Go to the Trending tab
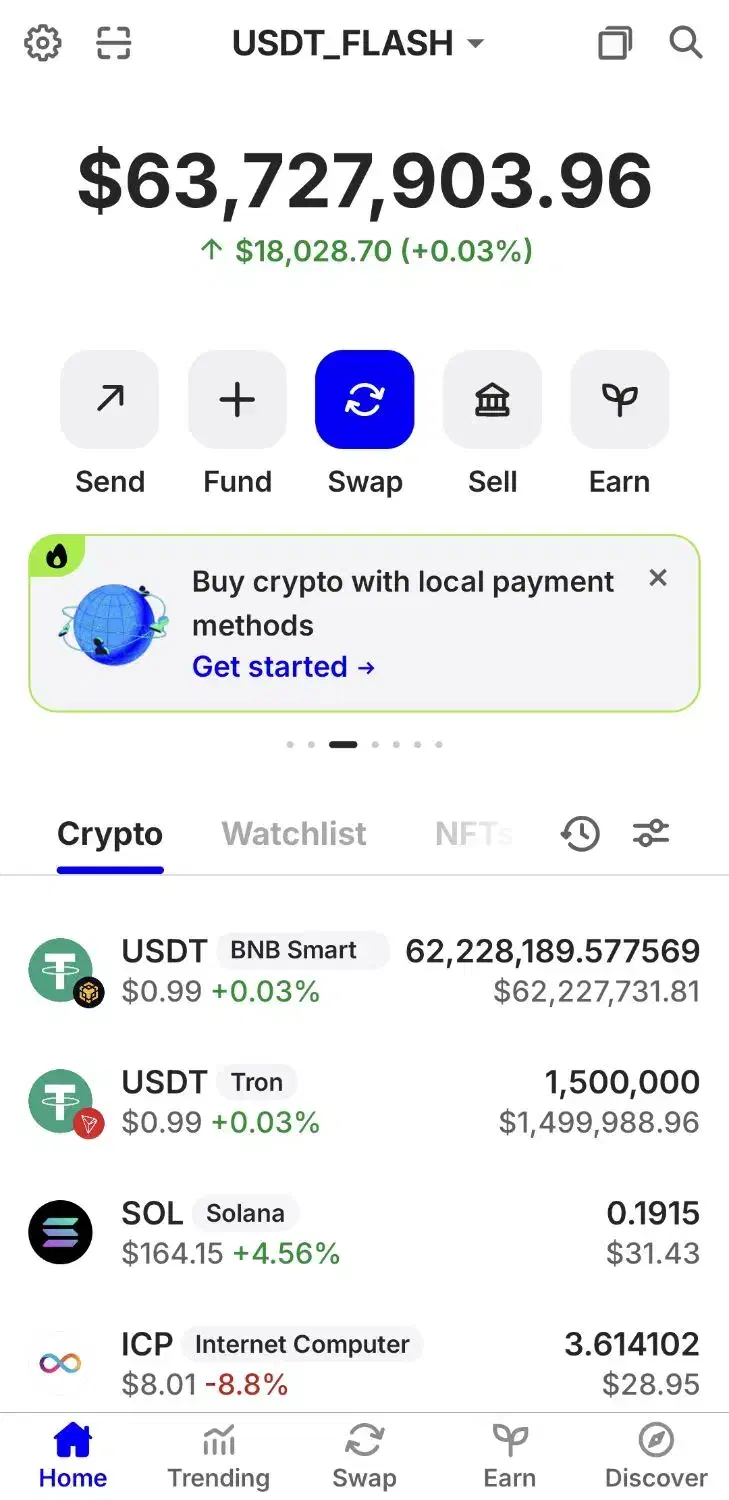This screenshot has height=1500, width=729. coord(218,1458)
